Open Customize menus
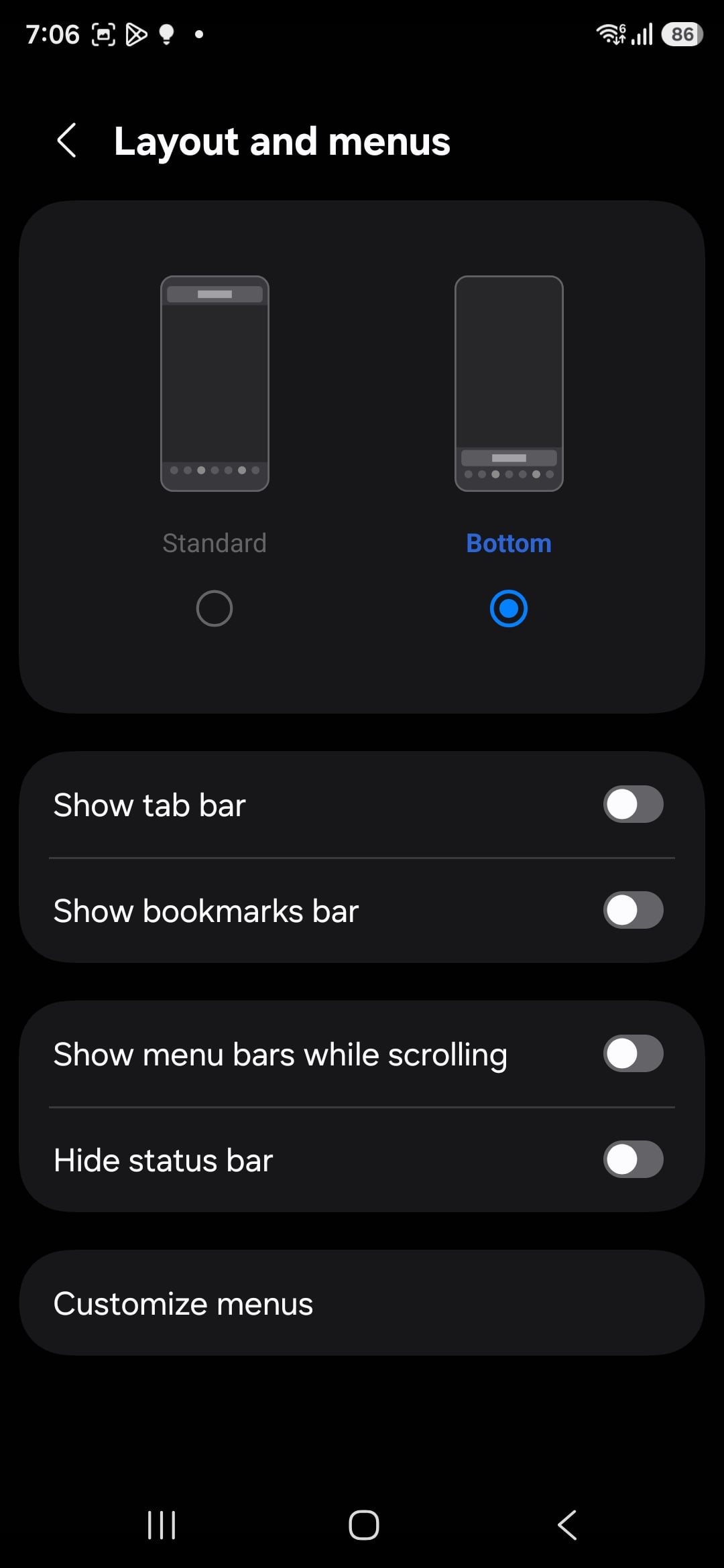The width and height of the screenshot is (724, 1568). click(362, 1303)
